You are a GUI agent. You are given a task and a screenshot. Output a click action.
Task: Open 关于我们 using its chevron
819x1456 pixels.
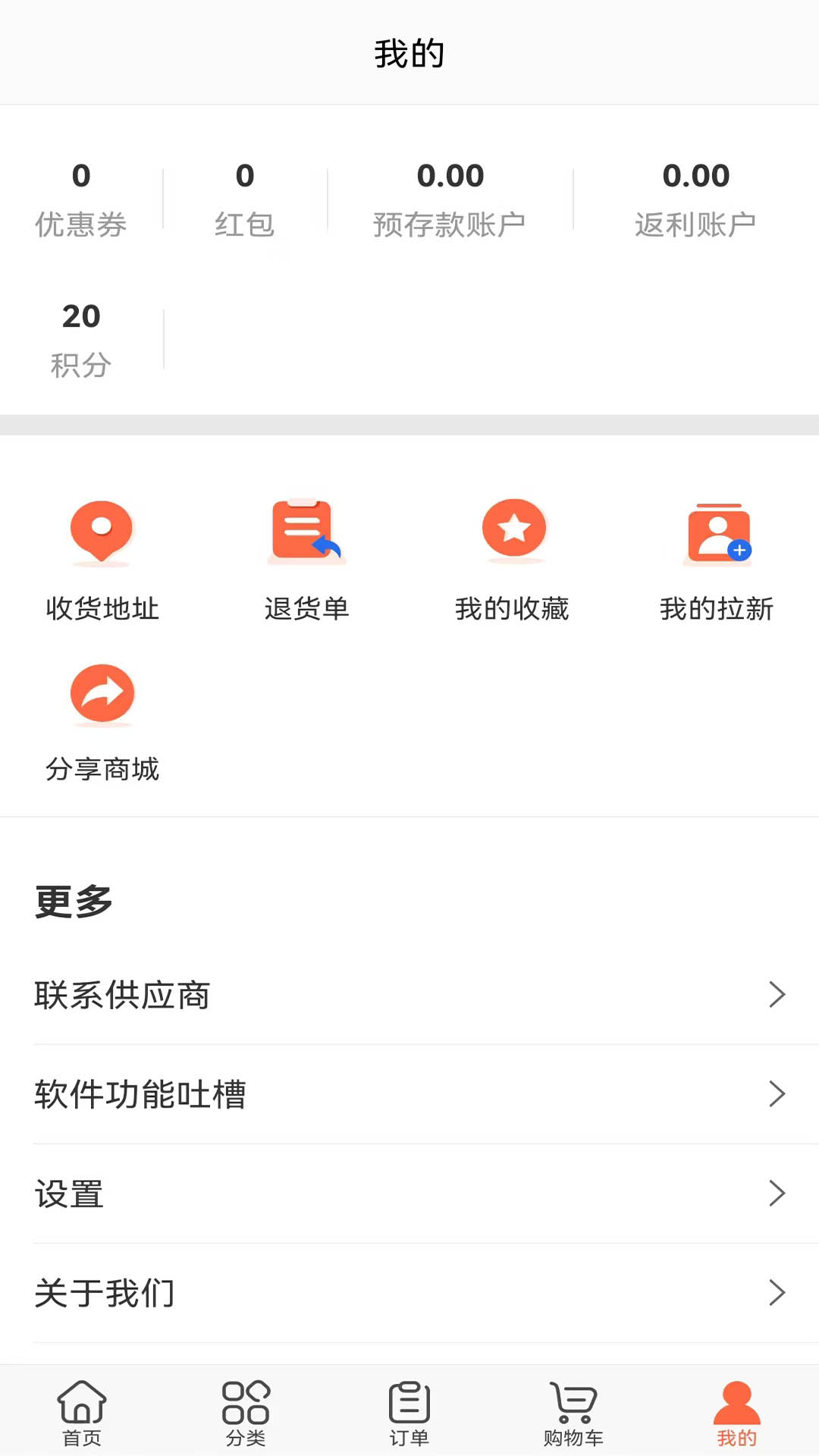pos(777,1294)
